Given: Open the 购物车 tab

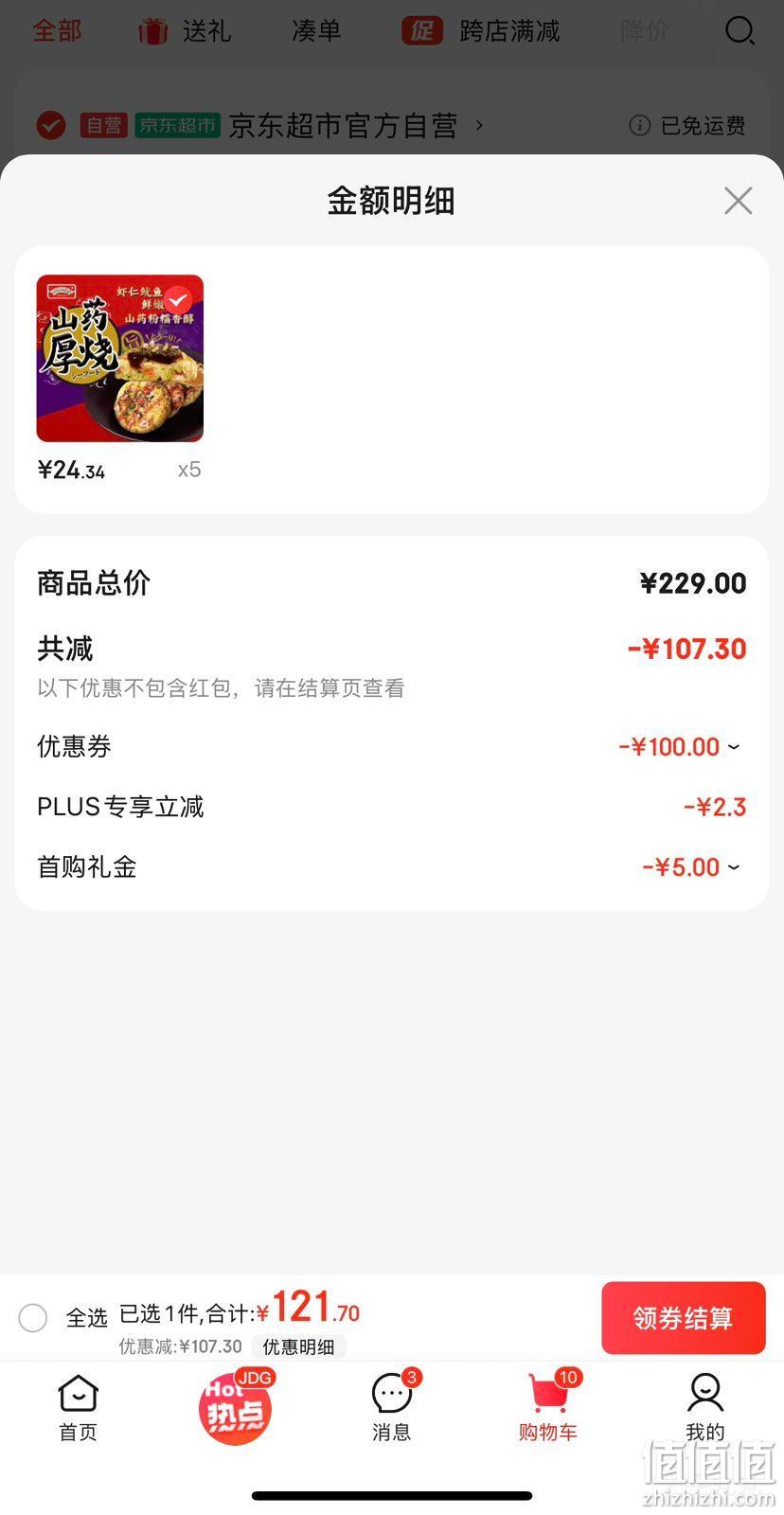Looking at the screenshot, I should pos(548,1408).
